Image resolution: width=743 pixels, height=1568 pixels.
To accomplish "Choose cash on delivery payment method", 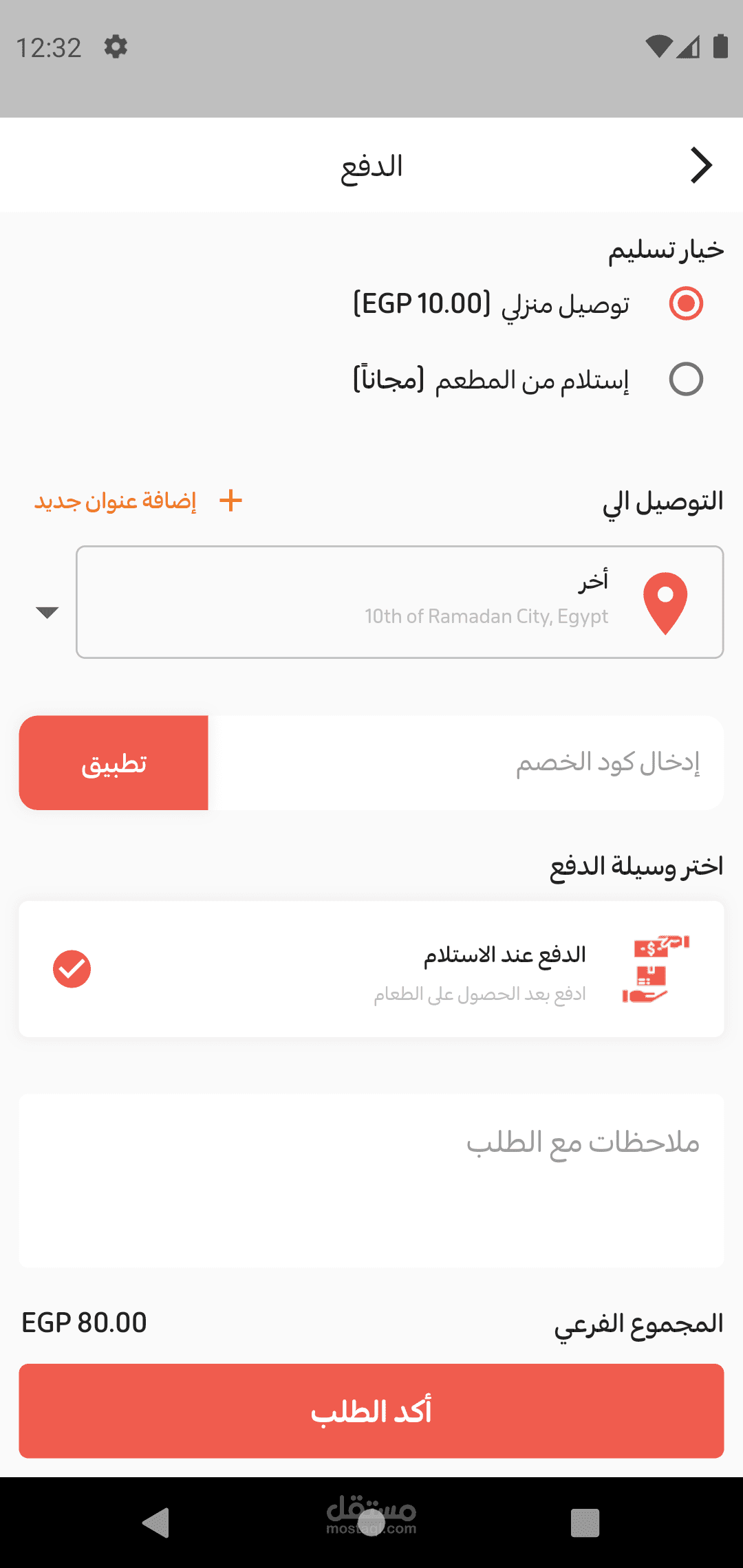I will tap(371, 968).
